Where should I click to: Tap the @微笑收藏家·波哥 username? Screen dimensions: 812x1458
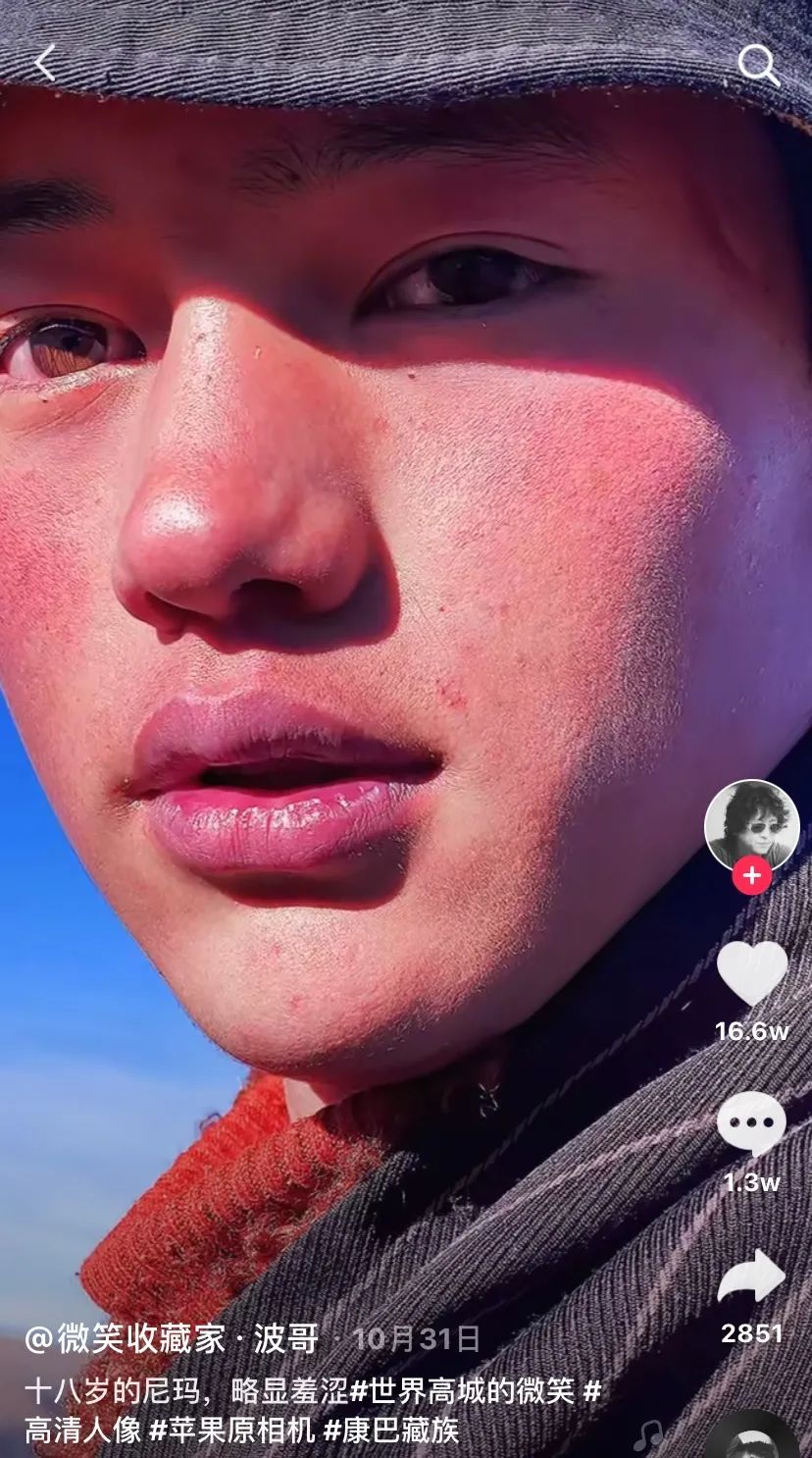(x=172, y=1338)
